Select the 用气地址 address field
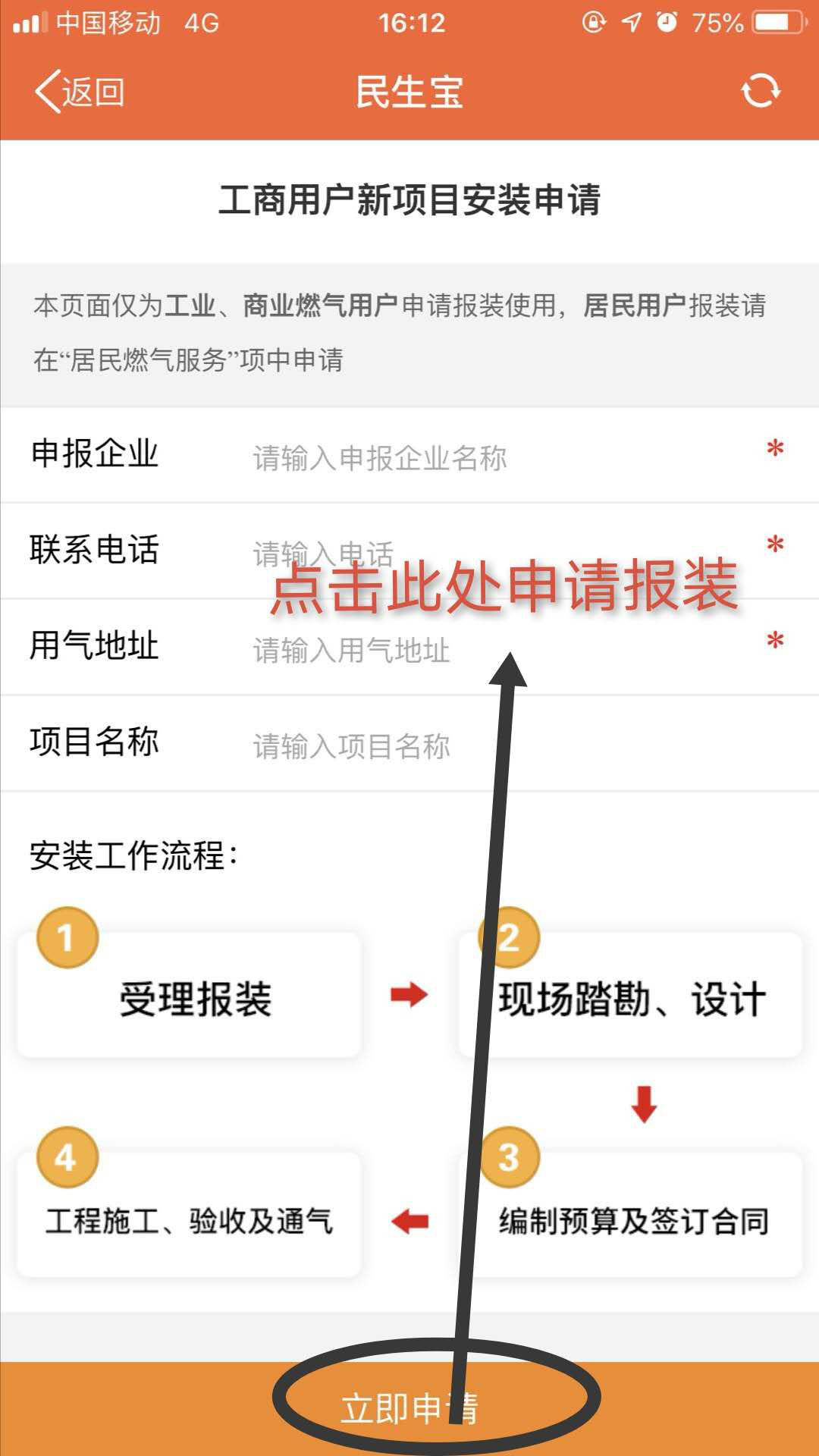 point(485,650)
